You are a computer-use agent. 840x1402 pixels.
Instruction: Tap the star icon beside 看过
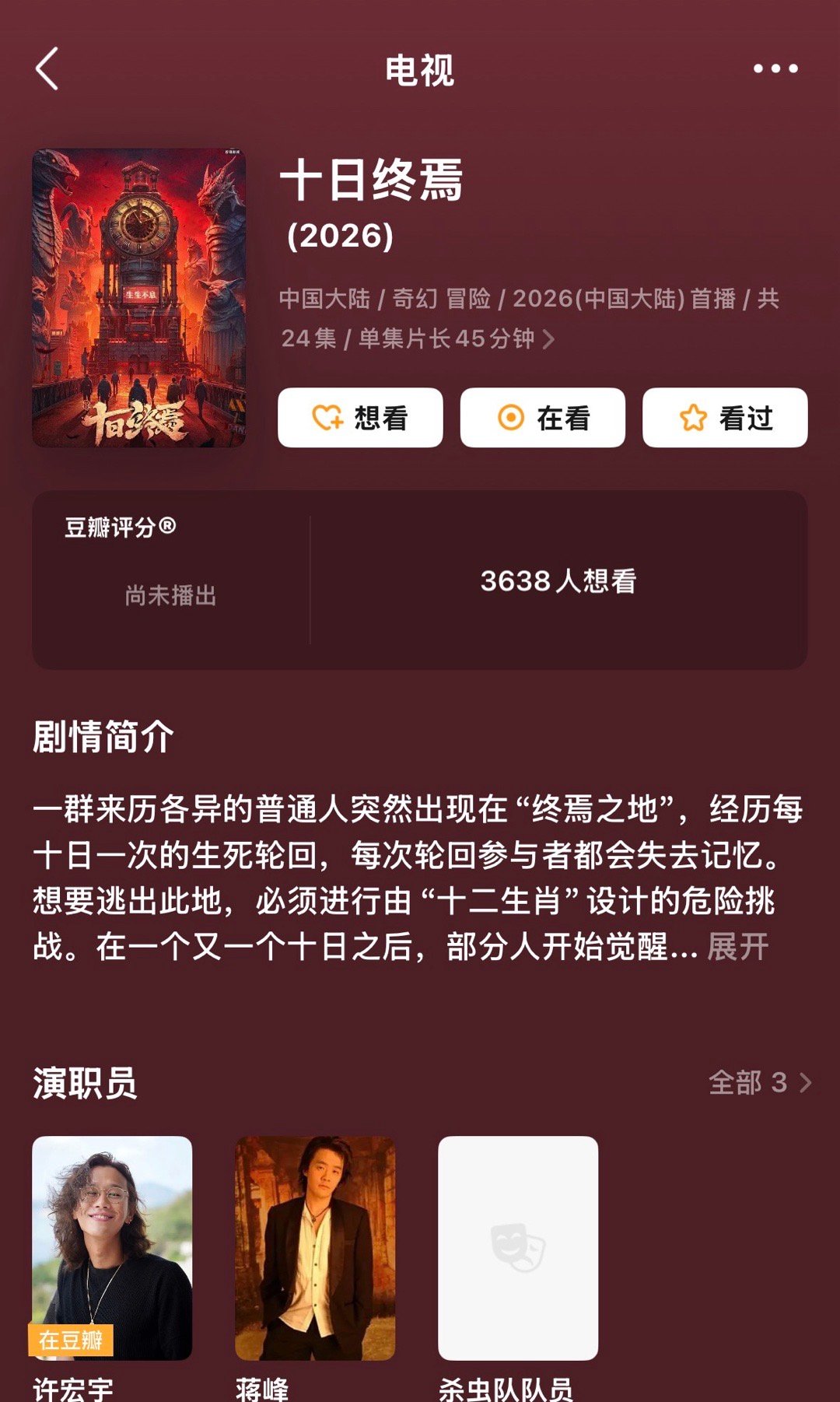click(x=691, y=418)
